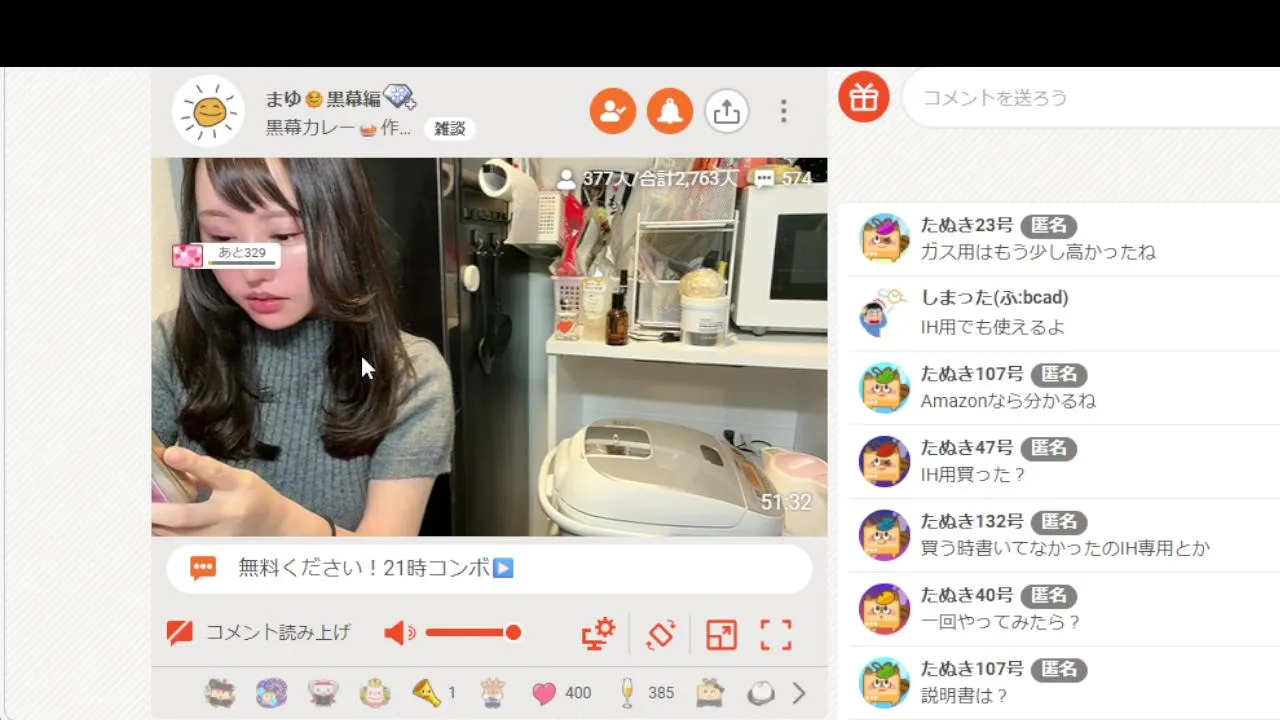This screenshot has height=720, width=1280.
Task: Open the streamer's profile avatar
Action: coord(208,111)
